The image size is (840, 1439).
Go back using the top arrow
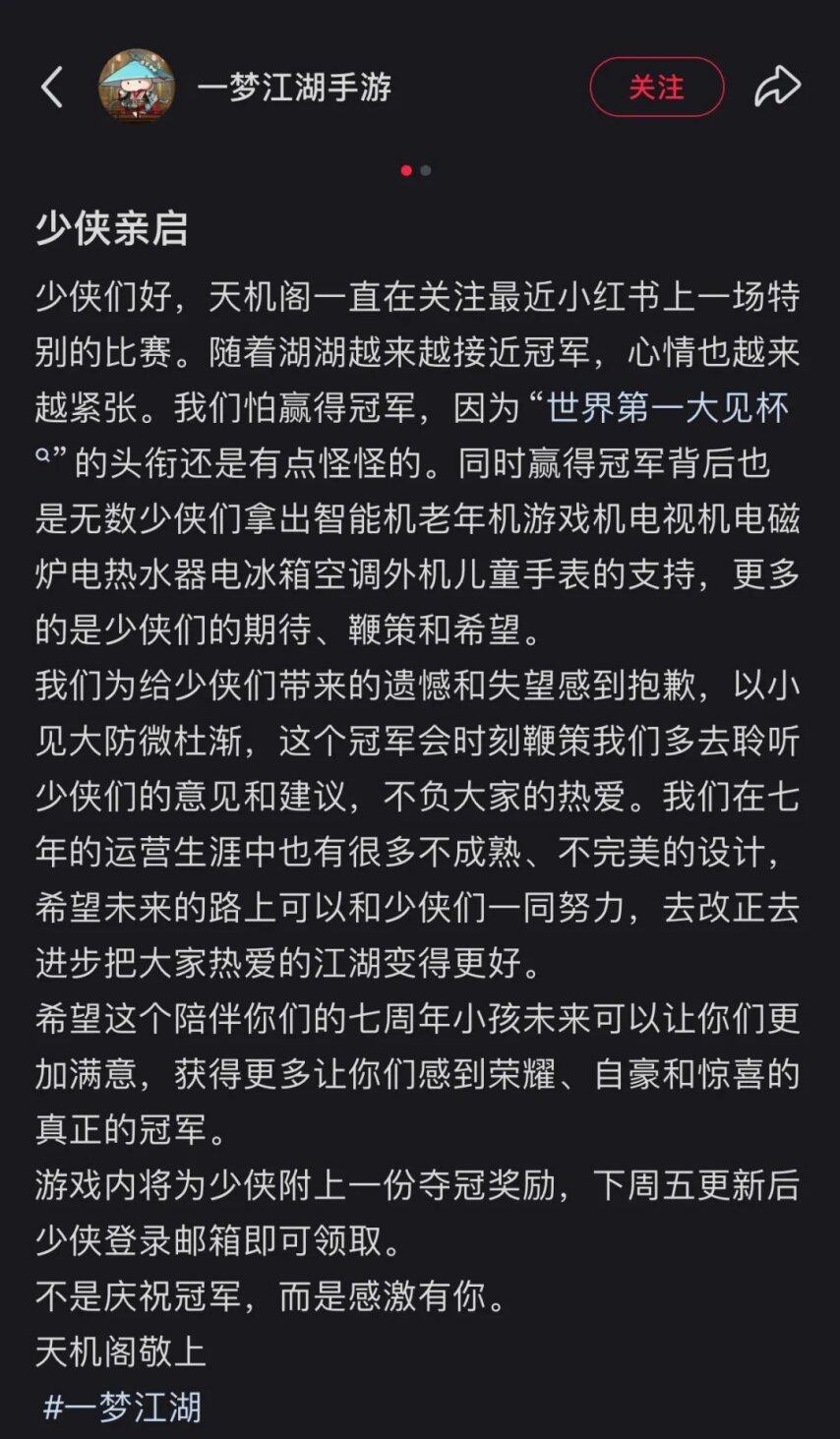[x=52, y=88]
